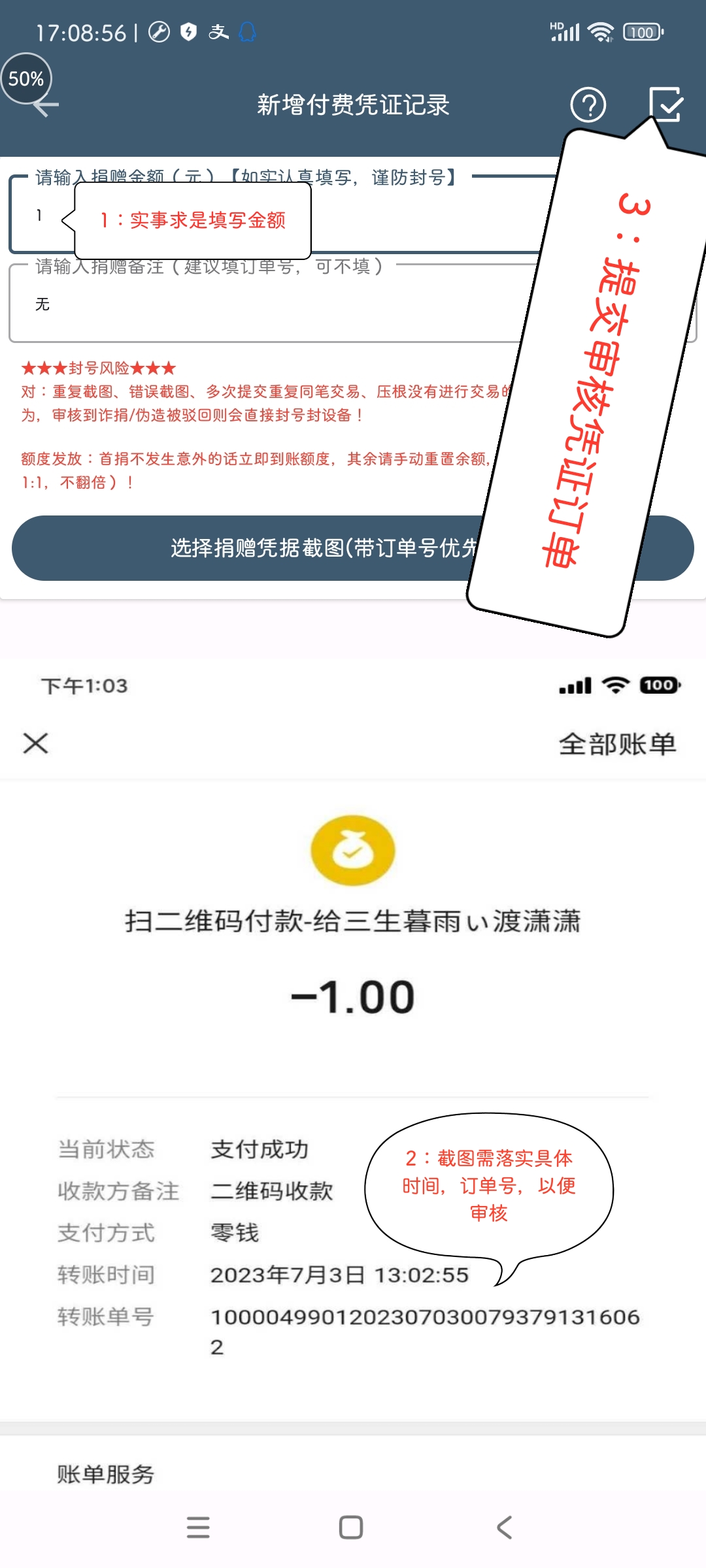This screenshot has height=1568, width=706.
Task: Tap the Alipay icon in the status bar
Action: tap(218, 31)
